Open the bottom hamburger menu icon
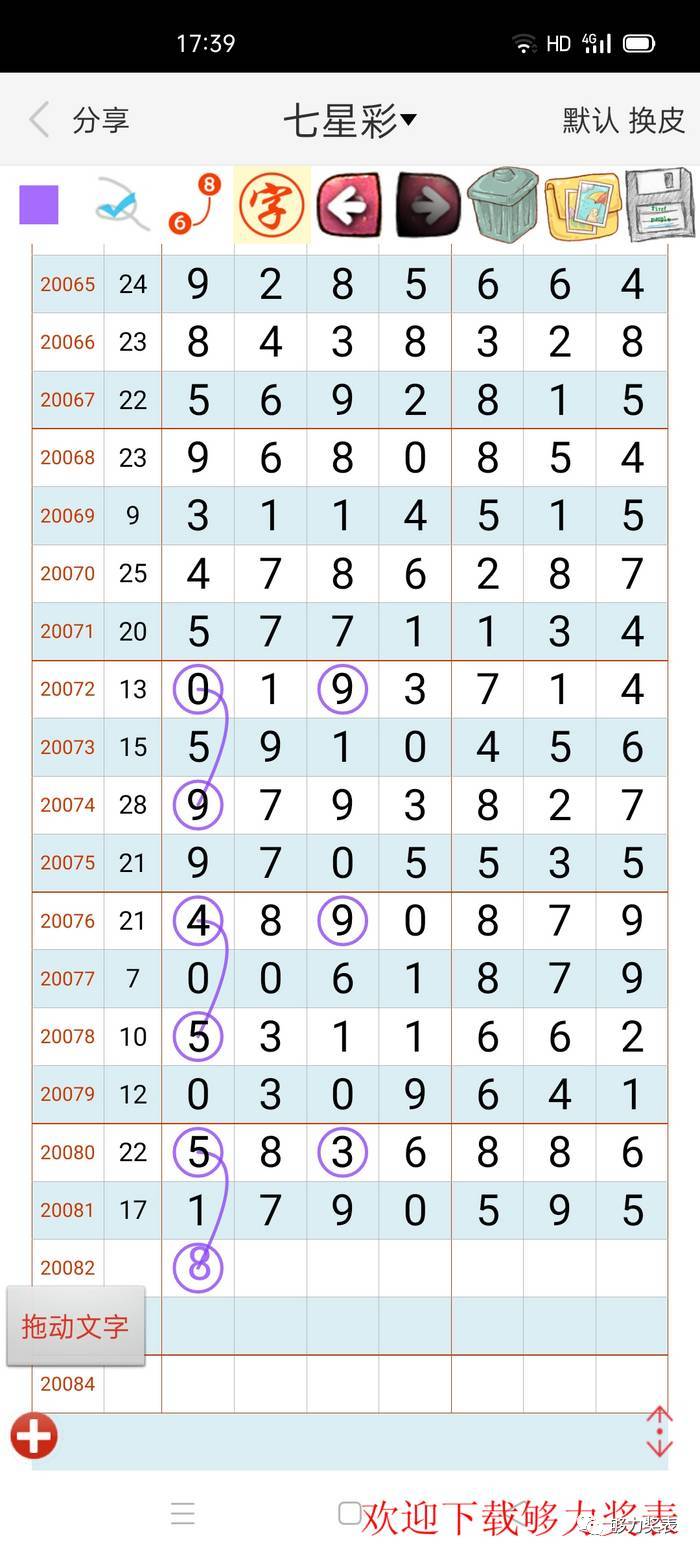Image resolution: width=700 pixels, height=1556 pixels. pos(183,1514)
